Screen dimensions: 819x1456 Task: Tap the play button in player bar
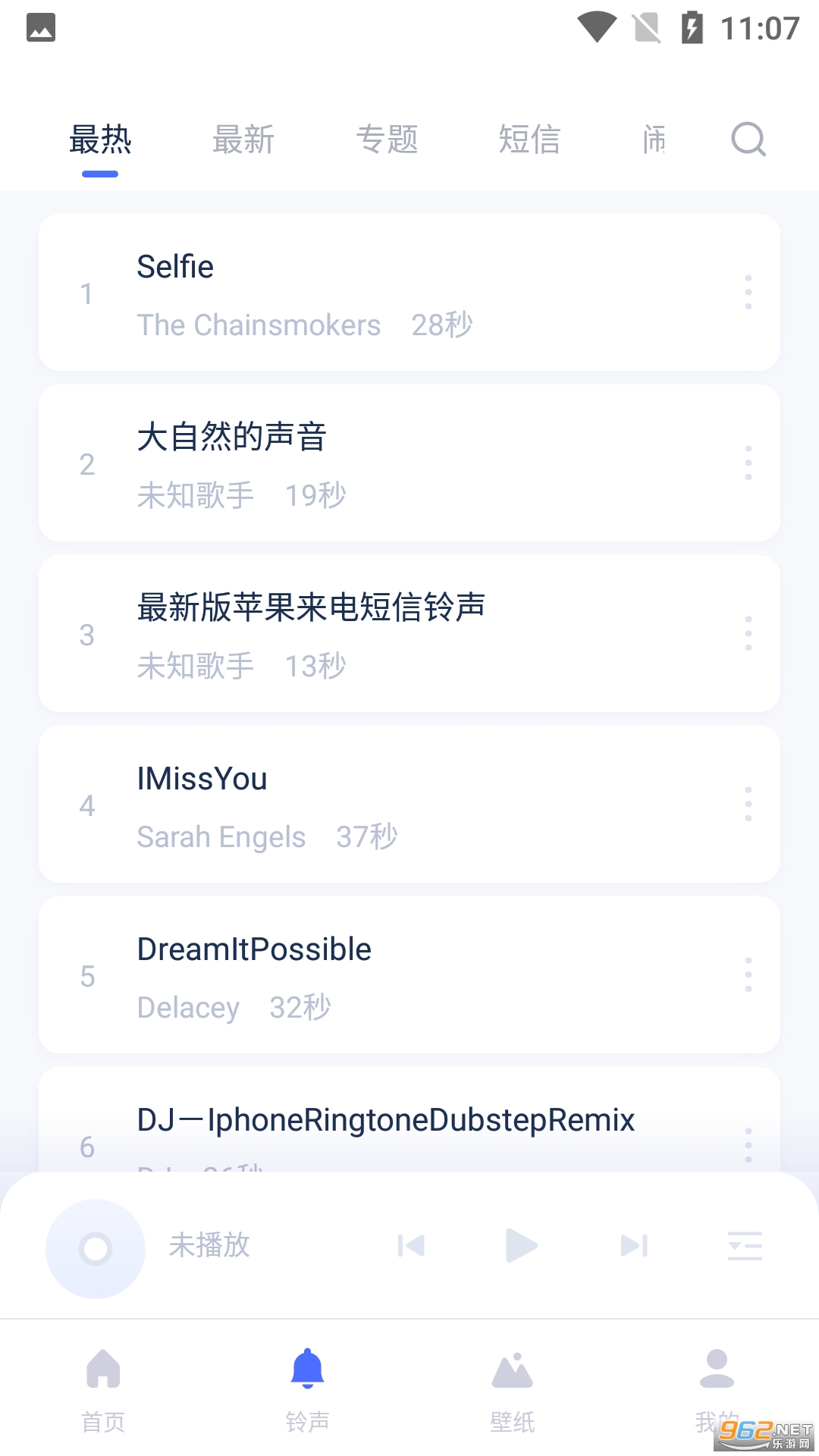(x=521, y=1245)
